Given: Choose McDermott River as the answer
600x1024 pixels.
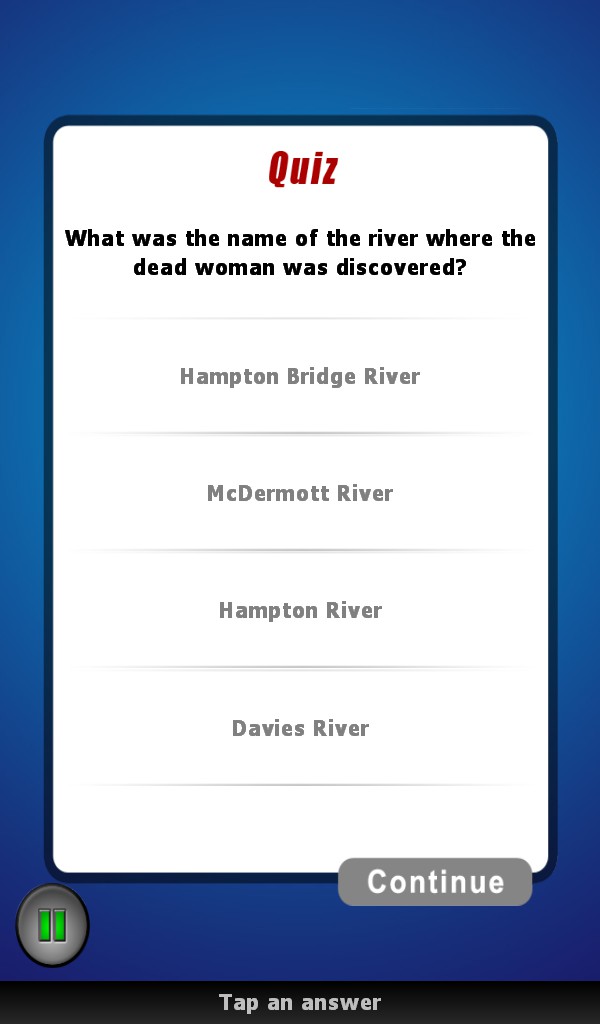Looking at the screenshot, I should click(300, 493).
